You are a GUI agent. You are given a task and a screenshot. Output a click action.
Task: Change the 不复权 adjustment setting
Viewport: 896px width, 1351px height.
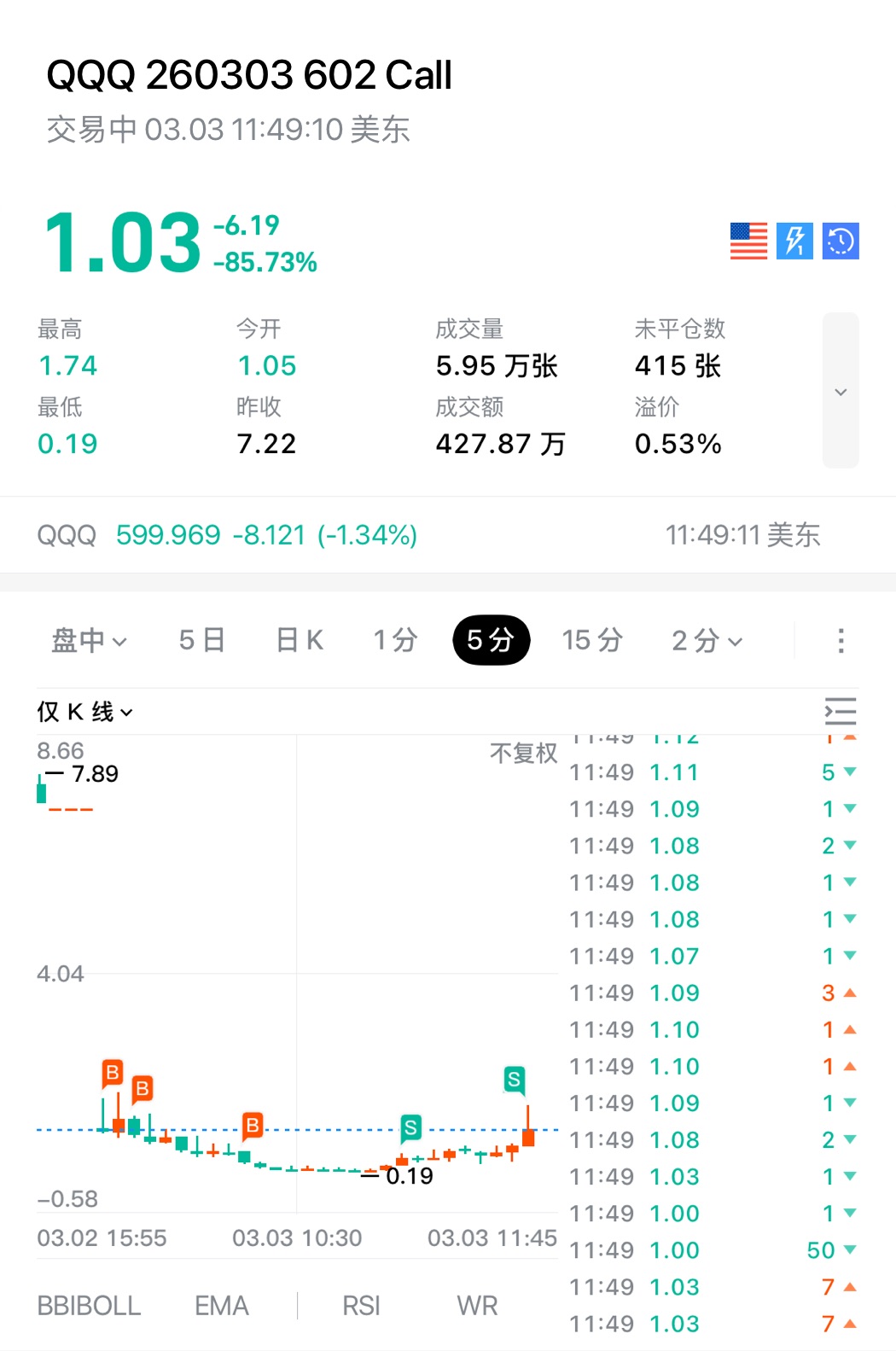click(523, 753)
